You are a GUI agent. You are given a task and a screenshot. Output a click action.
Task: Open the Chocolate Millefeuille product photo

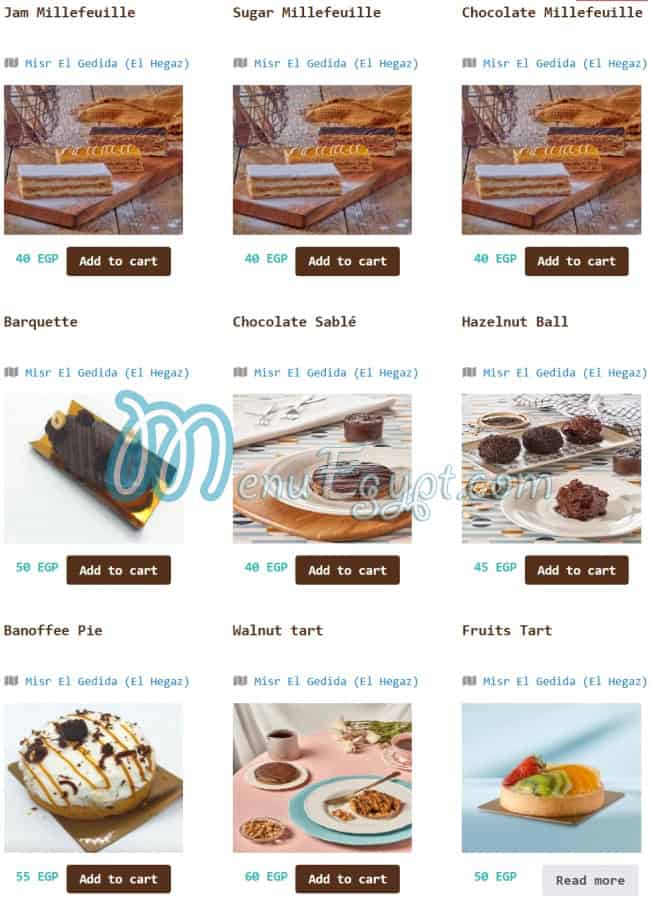pos(551,160)
